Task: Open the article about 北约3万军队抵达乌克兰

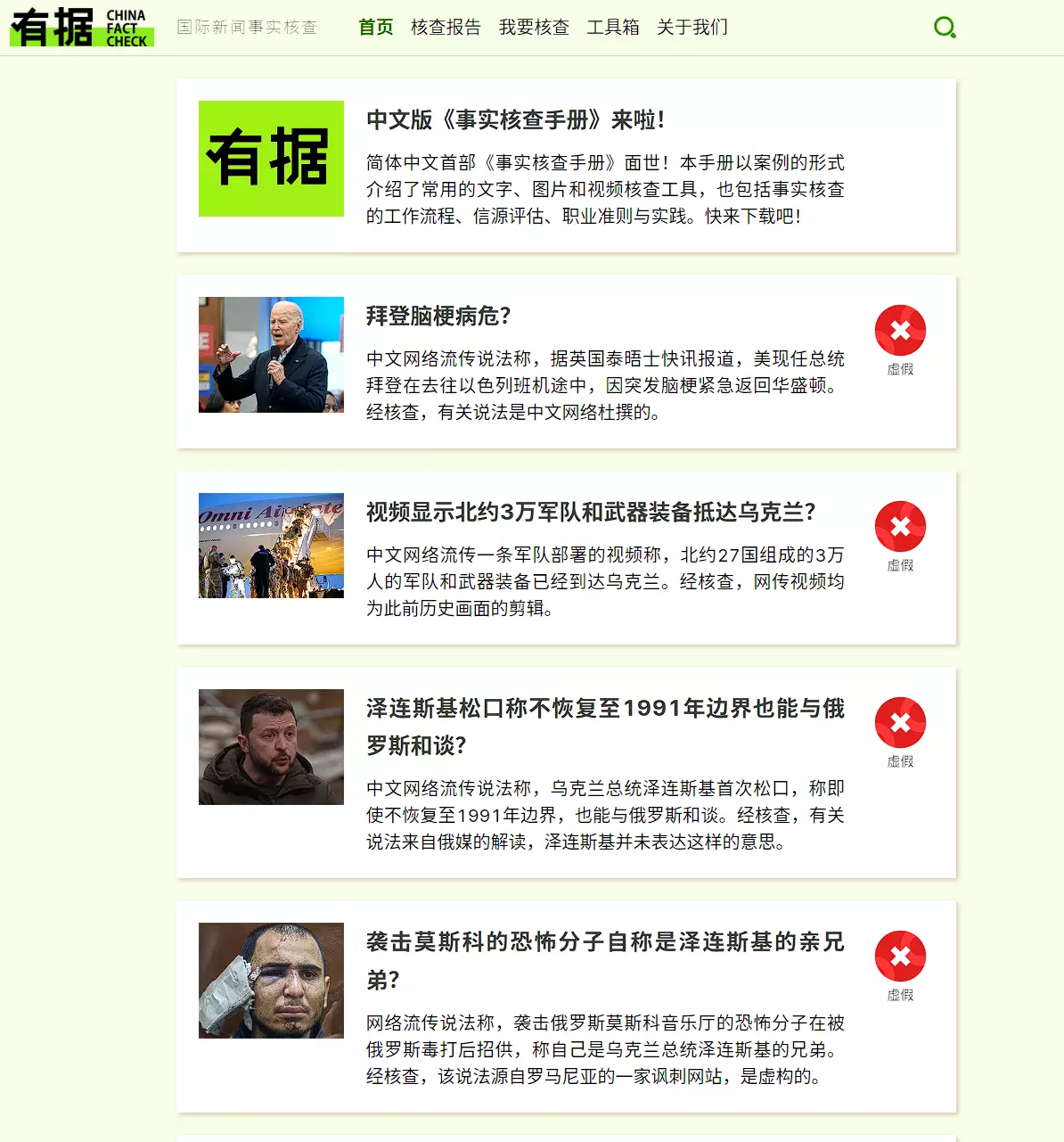Action: click(590, 513)
